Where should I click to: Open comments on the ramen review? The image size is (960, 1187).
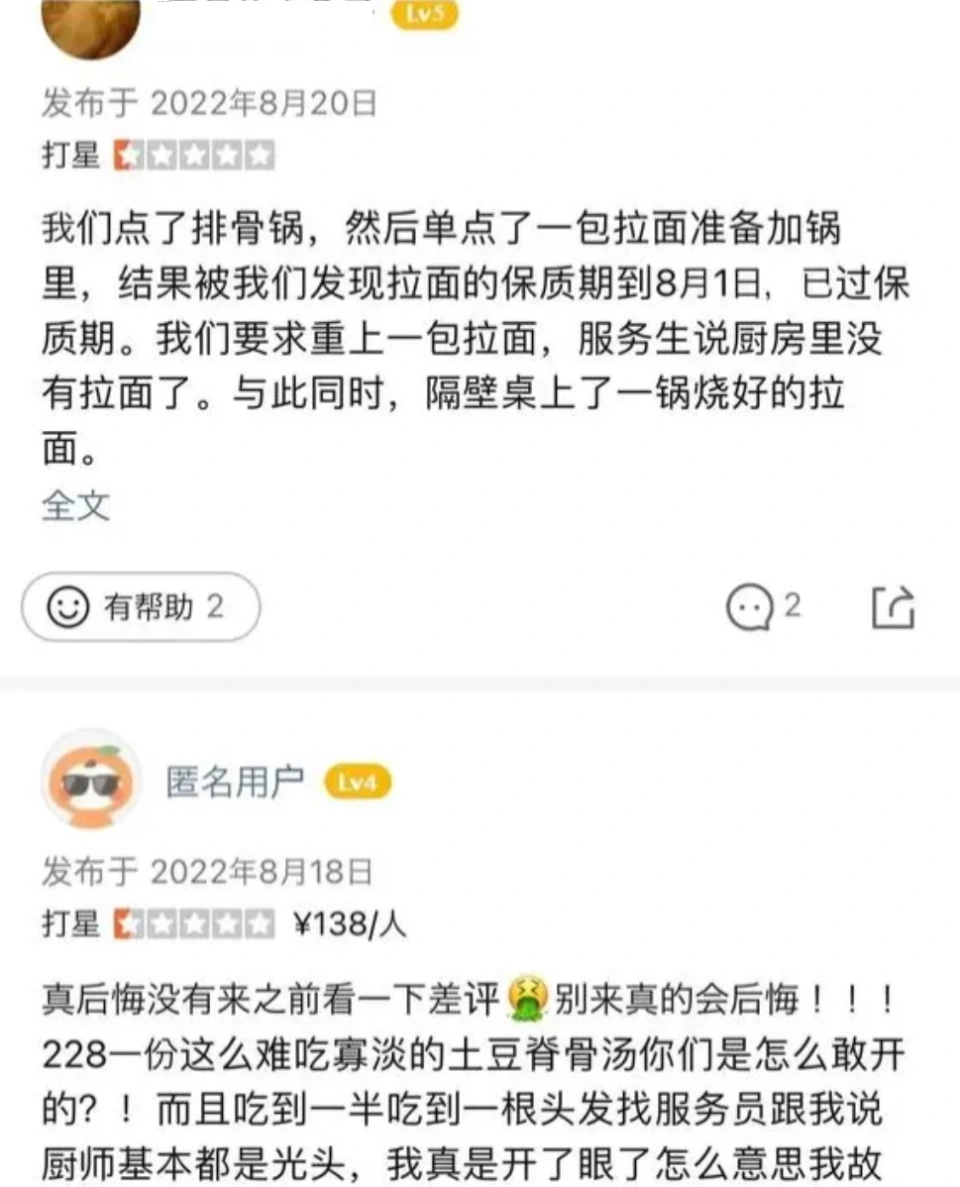pos(762,607)
